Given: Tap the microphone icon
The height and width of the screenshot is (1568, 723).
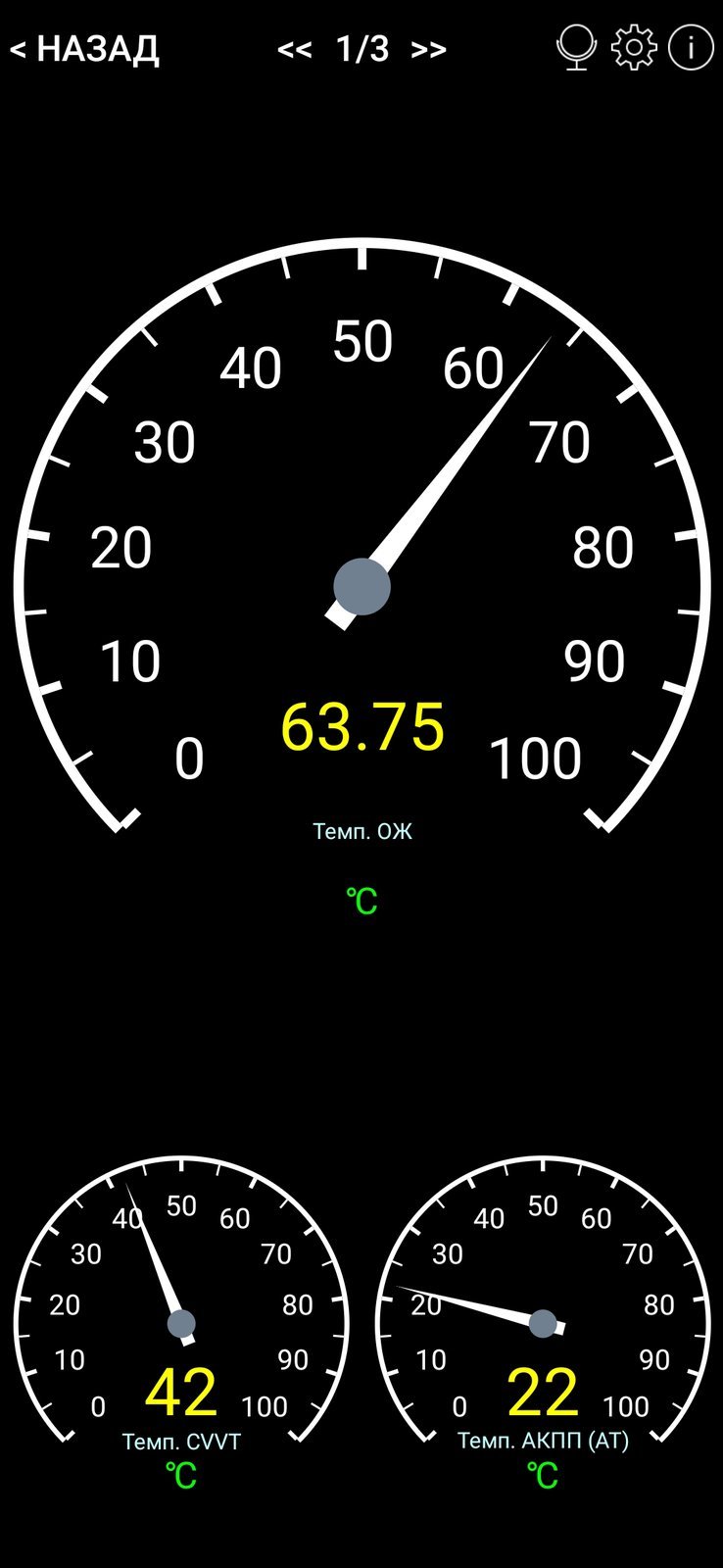Looking at the screenshot, I should pyautogui.click(x=577, y=47).
